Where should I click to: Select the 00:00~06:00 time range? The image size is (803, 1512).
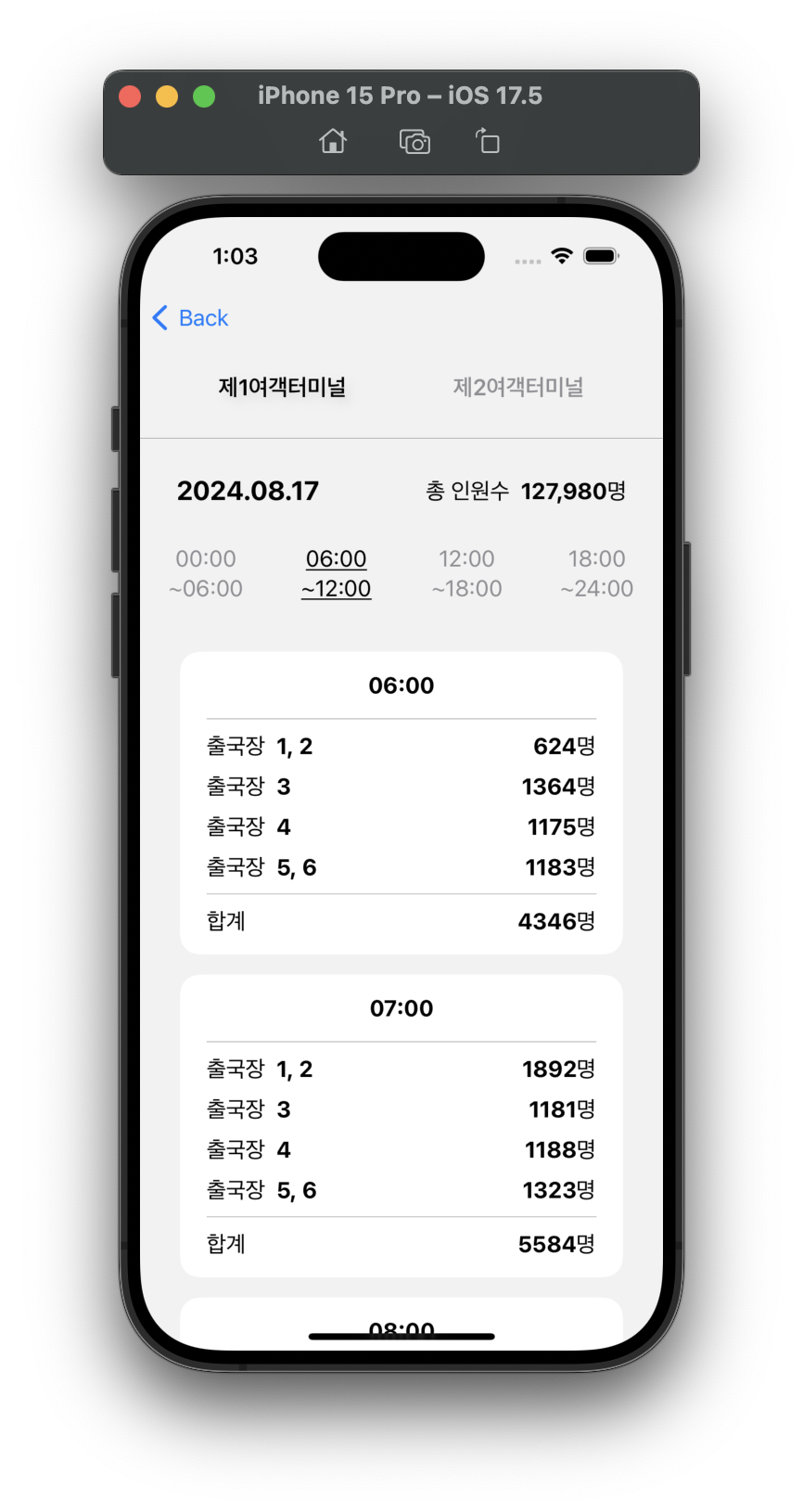(x=206, y=573)
